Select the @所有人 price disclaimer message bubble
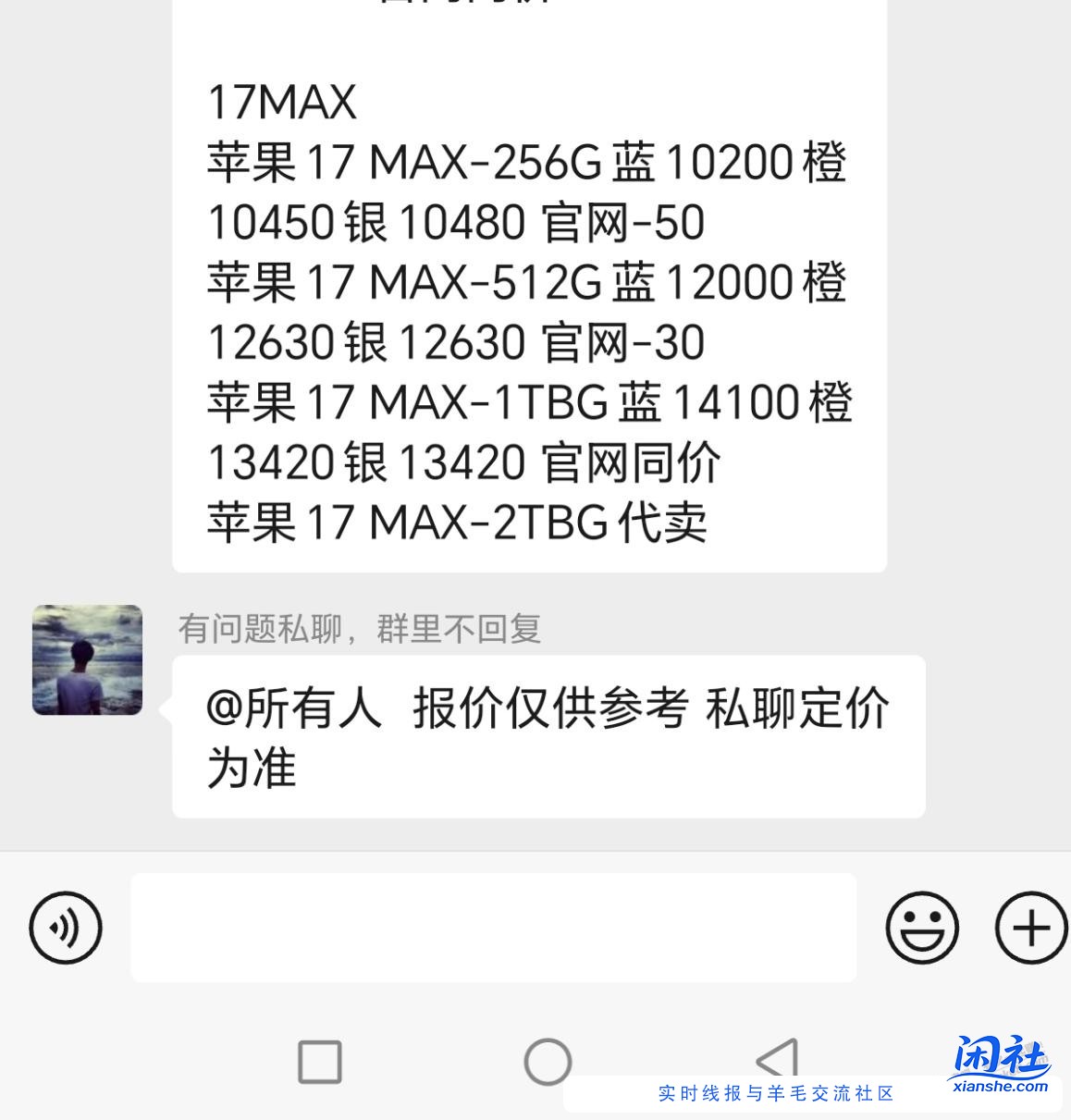1071x1120 pixels. coord(548,737)
